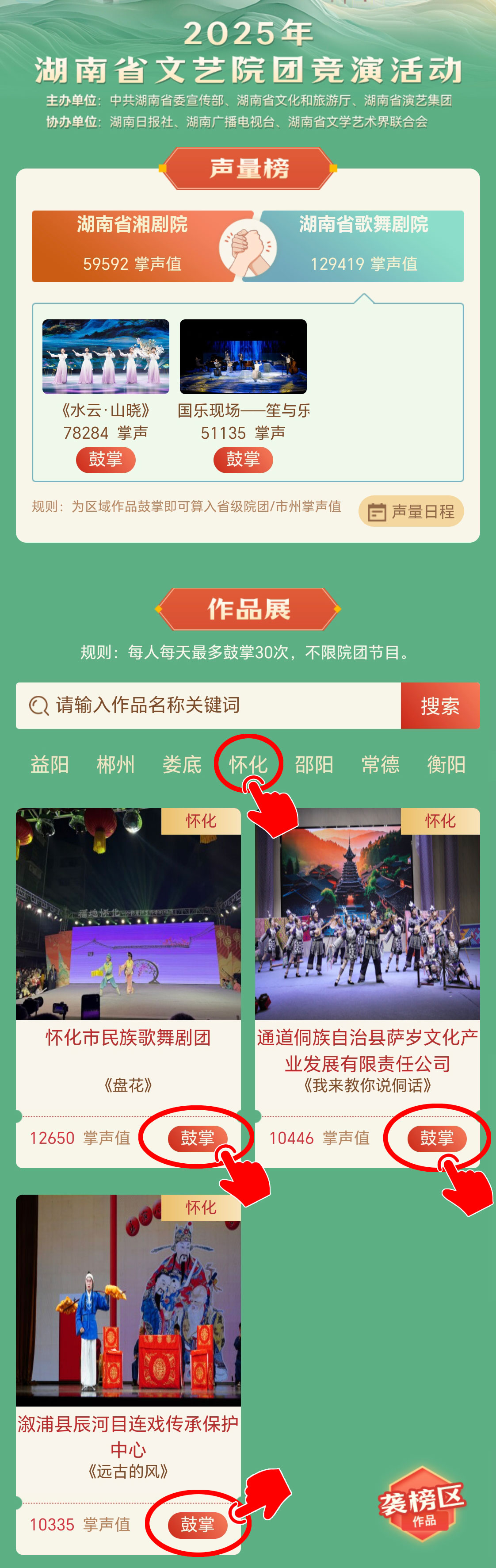The width and height of the screenshot is (496, 1568).
Task: Tap the 搜索 search button
Action: [x=440, y=705]
